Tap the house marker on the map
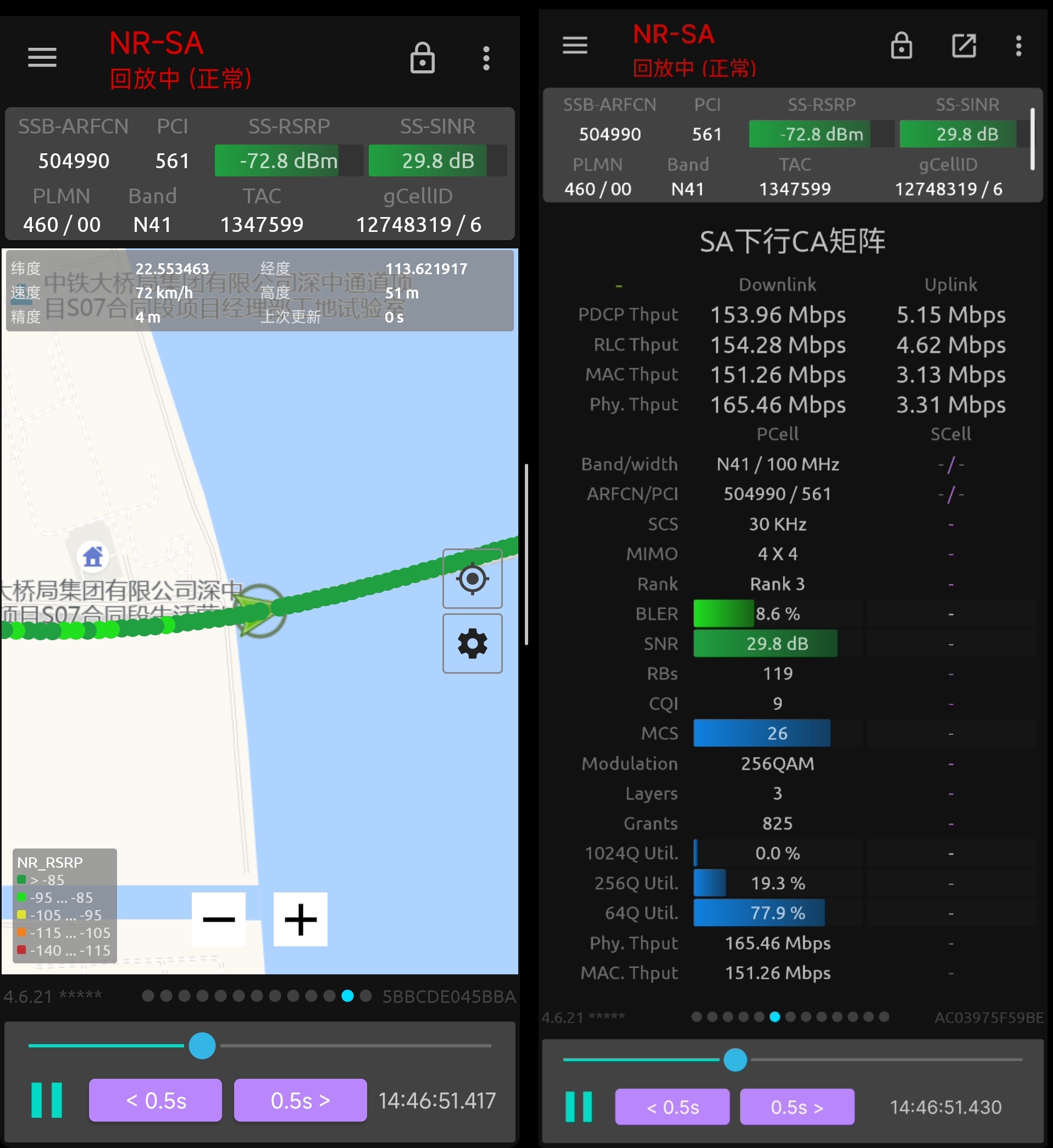 [x=93, y=557]
